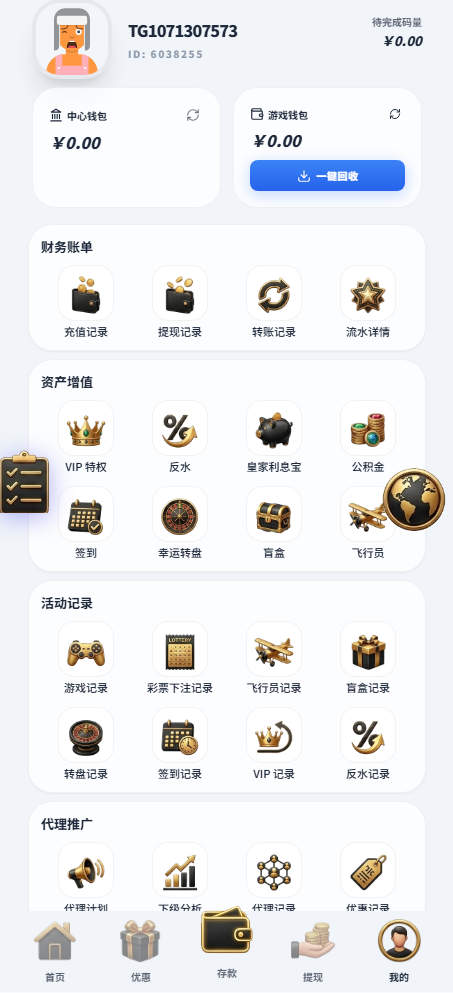
Task: Open 皇家利息宝 piggy bank
Action: pos(274,437)
